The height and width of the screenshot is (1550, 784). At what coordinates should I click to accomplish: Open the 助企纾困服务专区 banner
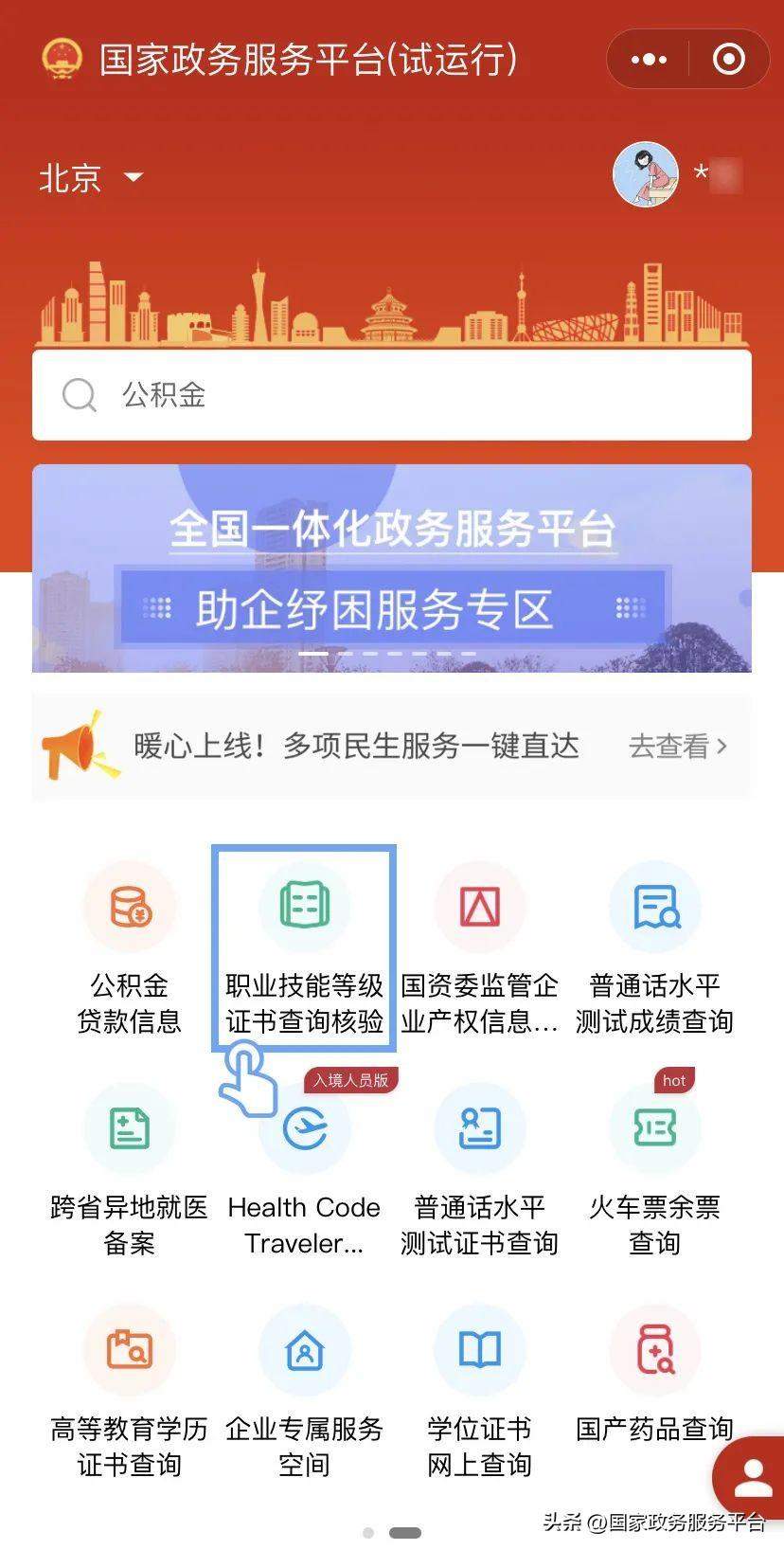tap(392, 568)
